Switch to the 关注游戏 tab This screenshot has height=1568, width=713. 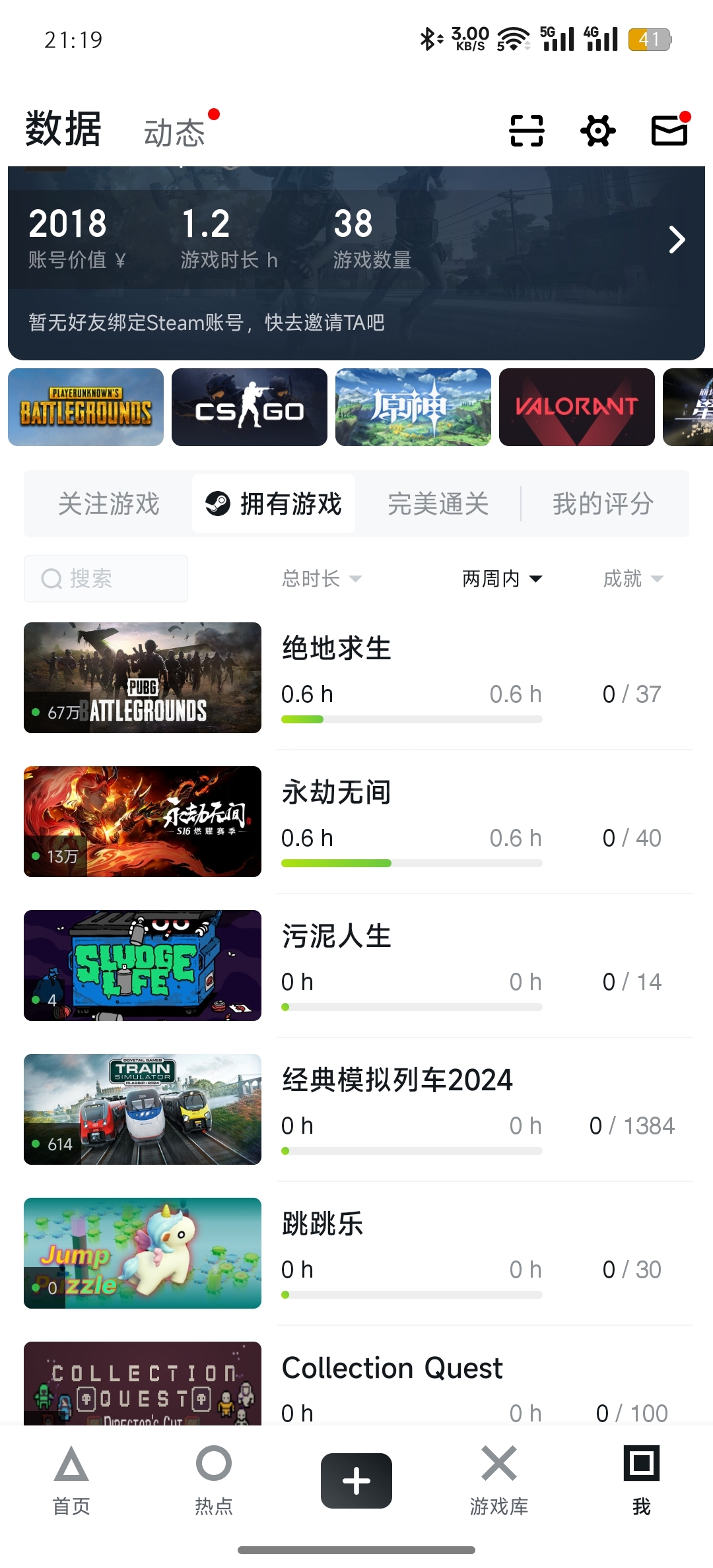pos(109,504)
